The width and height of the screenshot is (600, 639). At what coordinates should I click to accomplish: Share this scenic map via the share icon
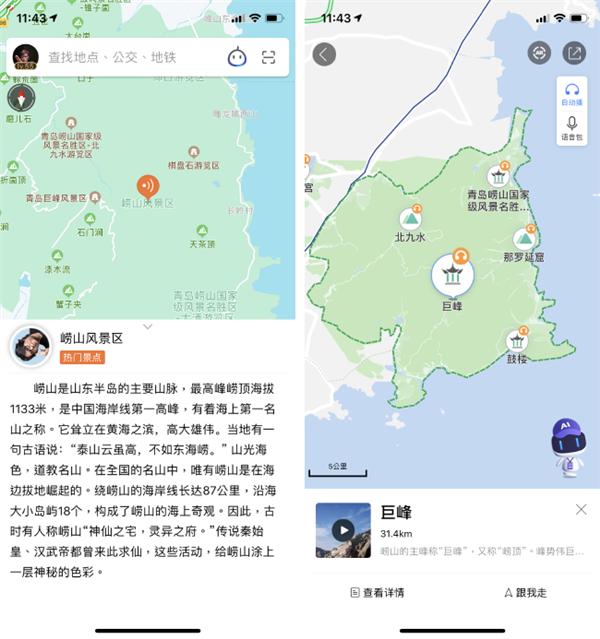574,54
